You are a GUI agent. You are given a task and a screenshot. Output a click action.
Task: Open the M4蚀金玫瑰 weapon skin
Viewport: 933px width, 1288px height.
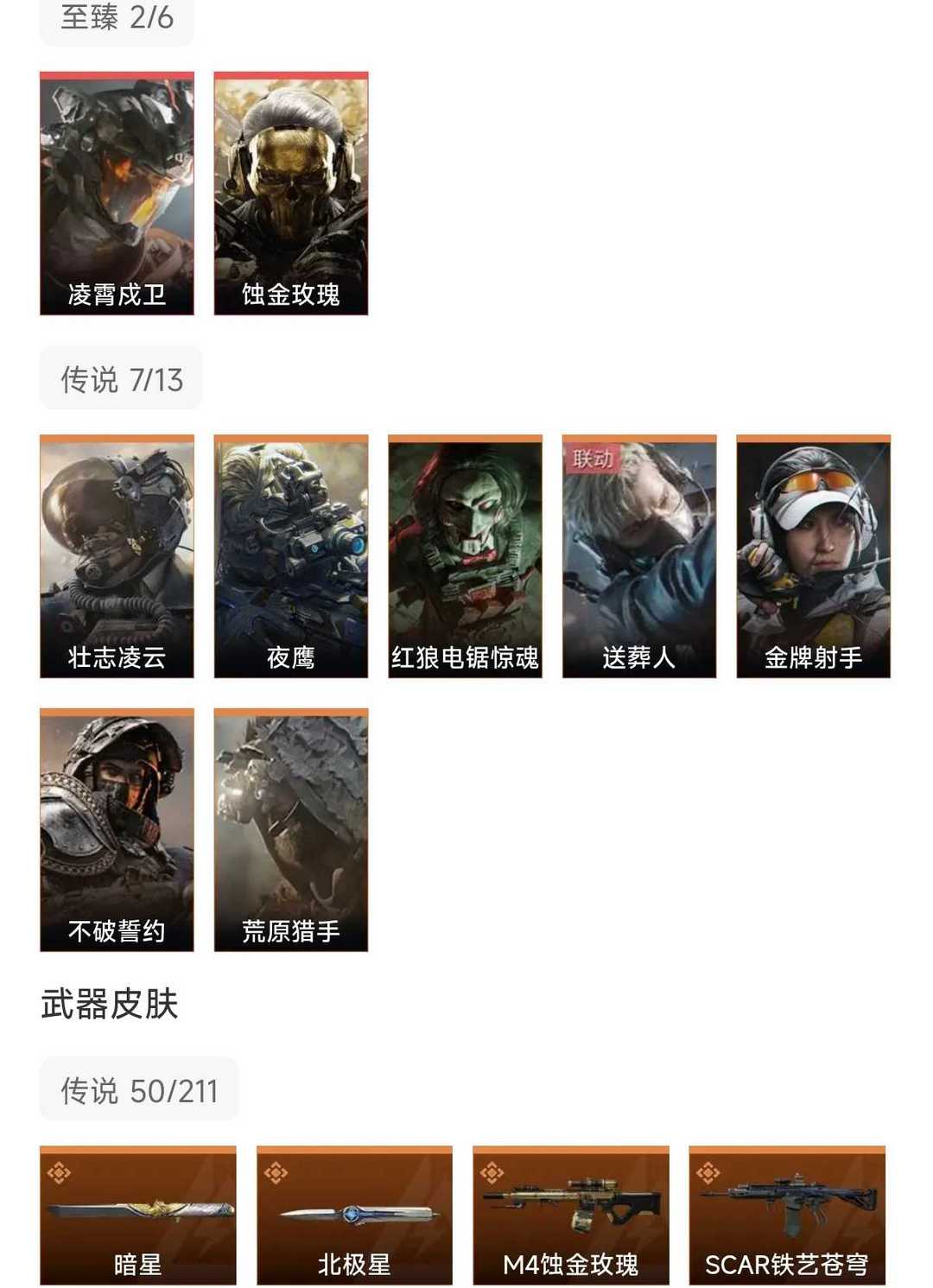[571, 1215]
